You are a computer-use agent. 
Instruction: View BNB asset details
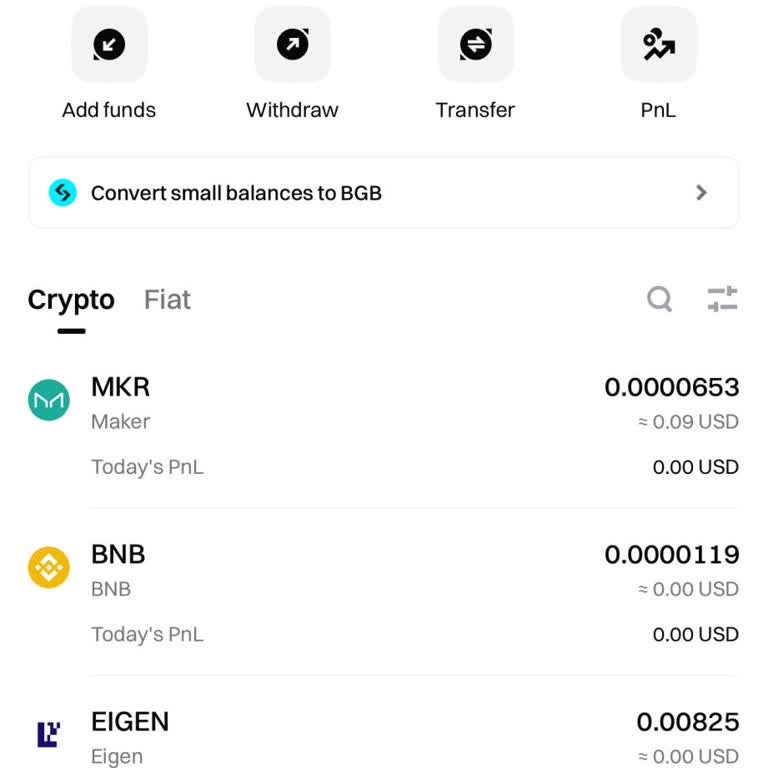384,570
